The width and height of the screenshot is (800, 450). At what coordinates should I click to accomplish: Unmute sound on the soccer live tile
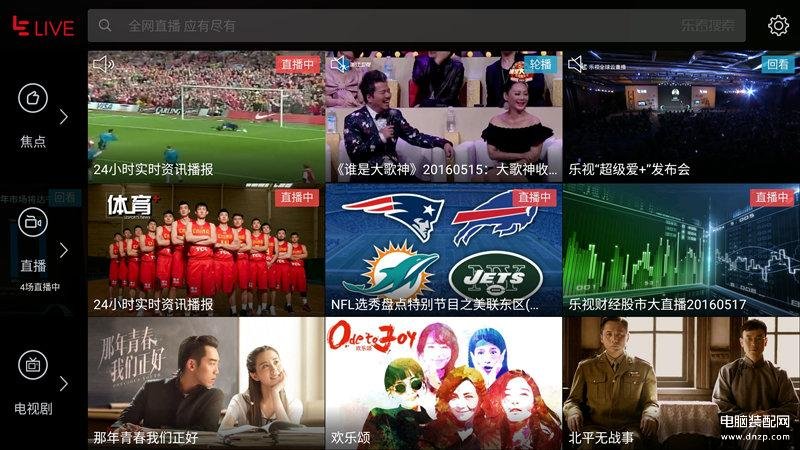pos(103,64)
